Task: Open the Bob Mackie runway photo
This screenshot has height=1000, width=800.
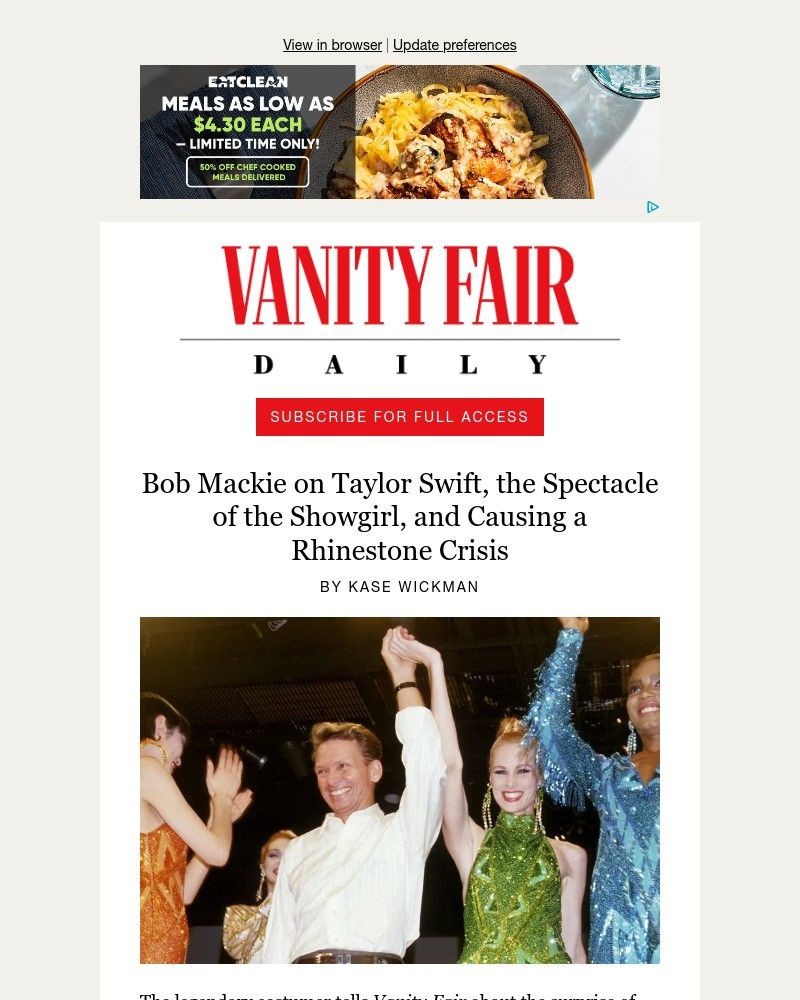Action: 400,790
